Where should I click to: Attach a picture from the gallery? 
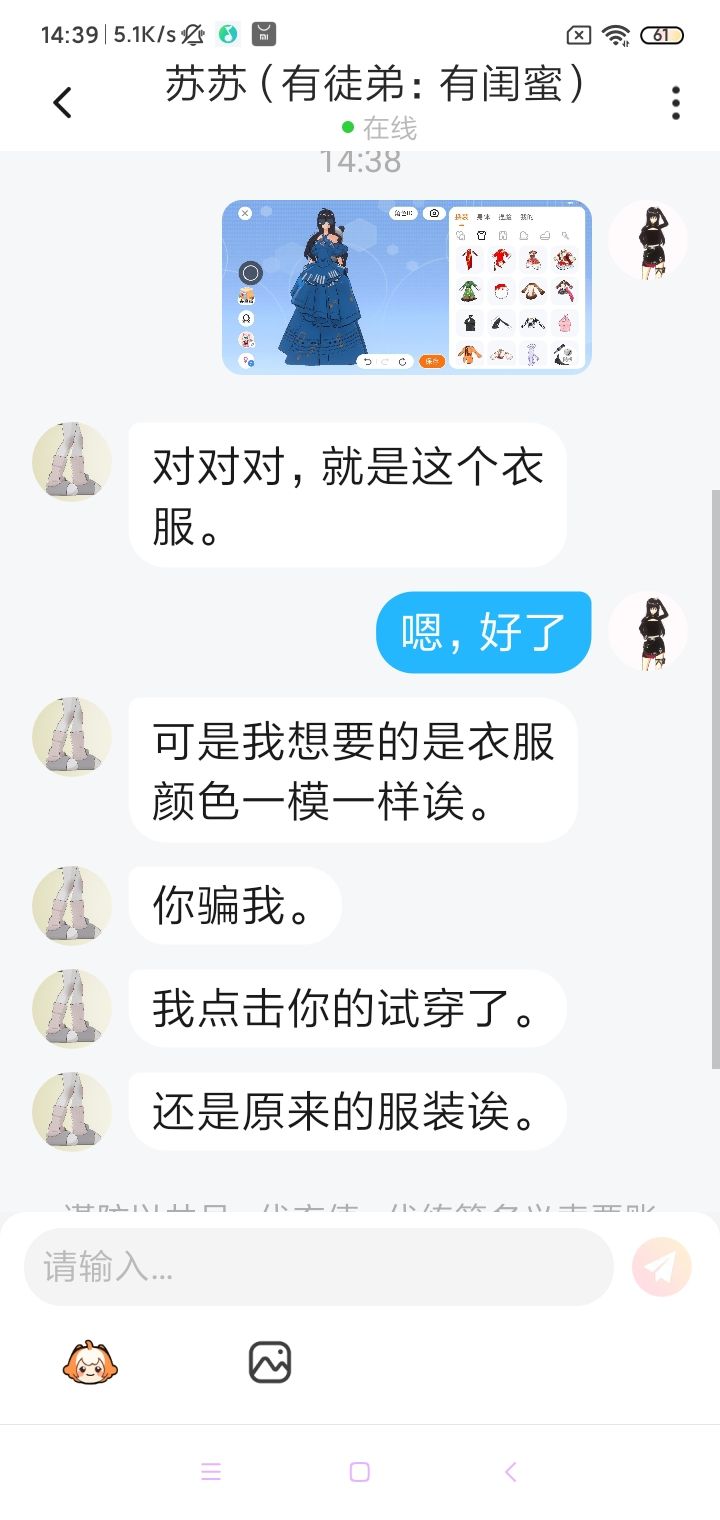[x=270, y=1362]
